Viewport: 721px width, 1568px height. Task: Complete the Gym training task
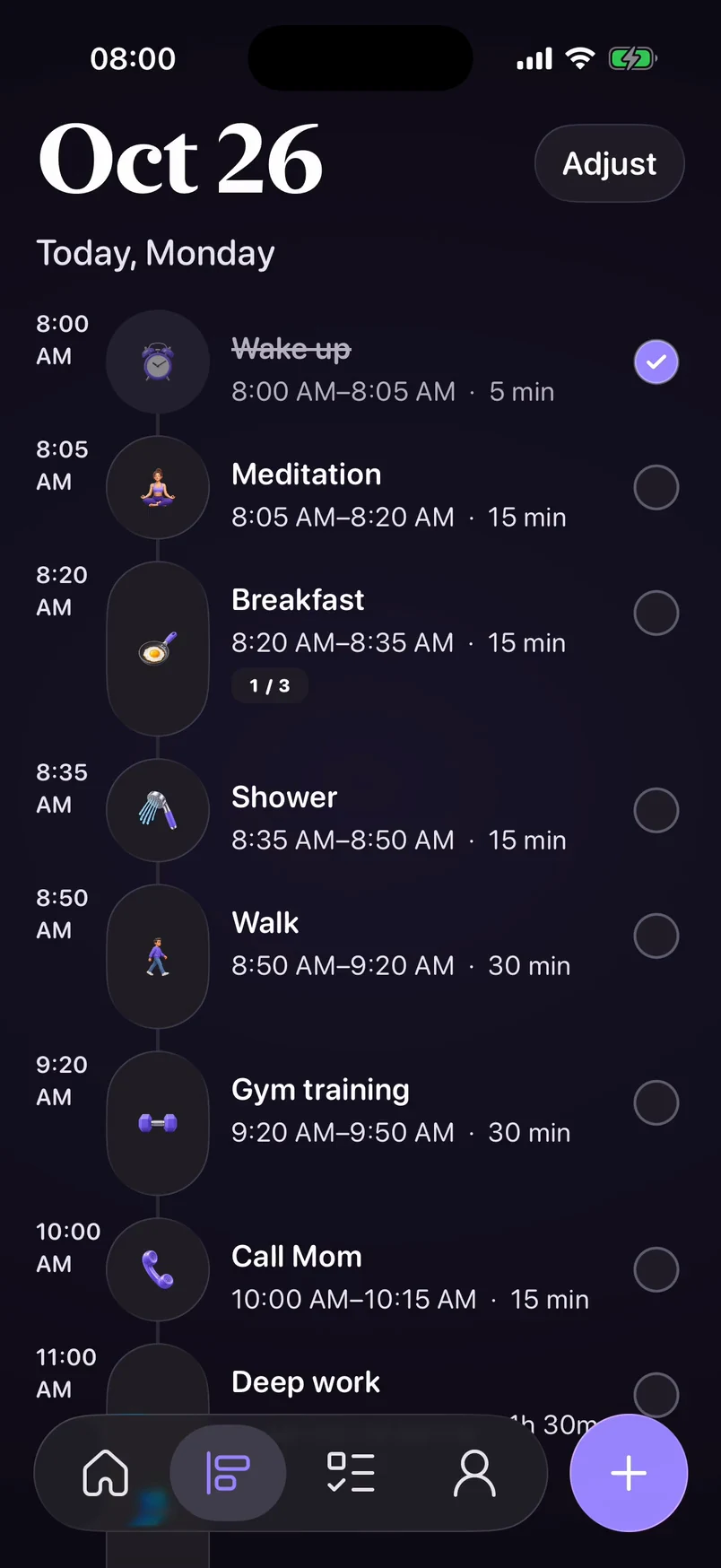[x=656, y=1102]
